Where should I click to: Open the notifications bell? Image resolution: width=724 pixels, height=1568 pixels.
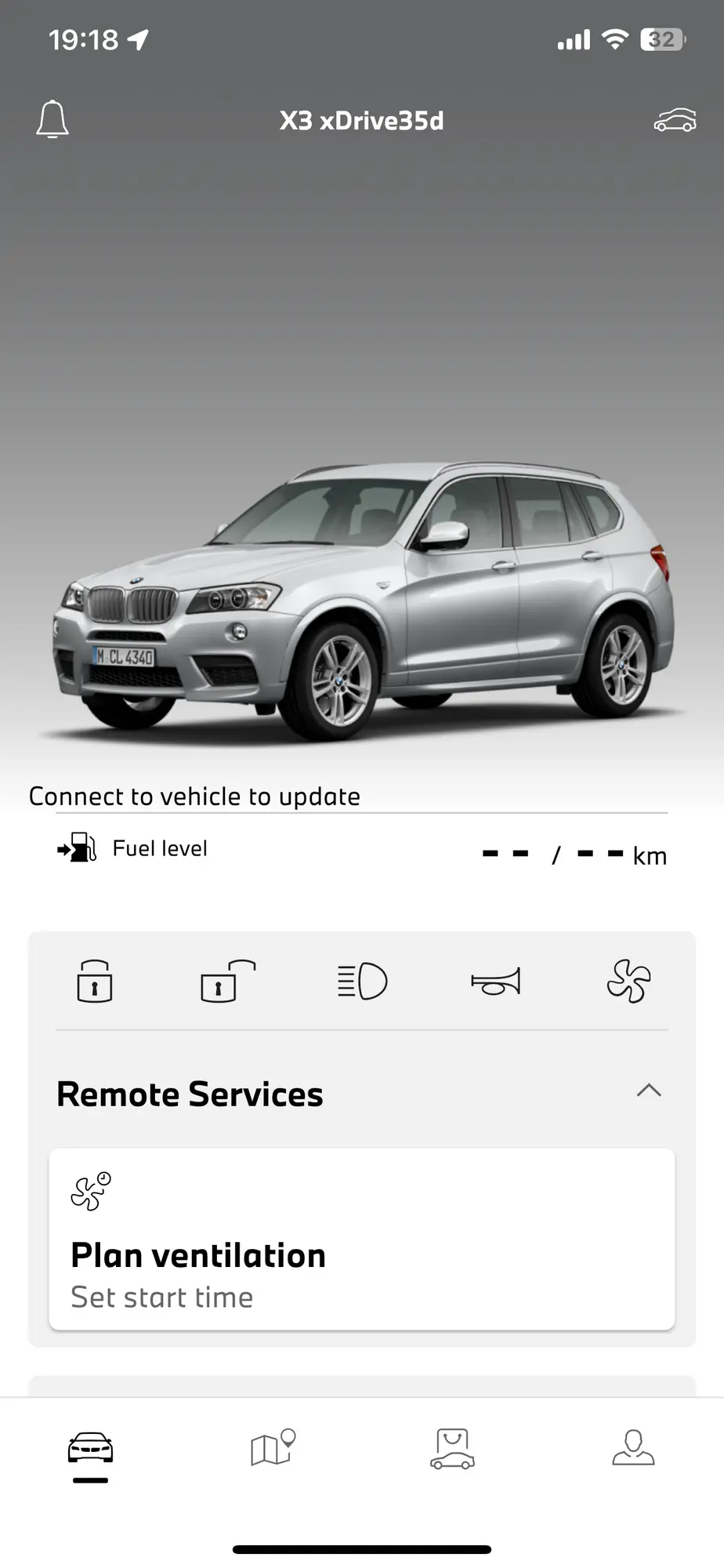click(52, 119)
